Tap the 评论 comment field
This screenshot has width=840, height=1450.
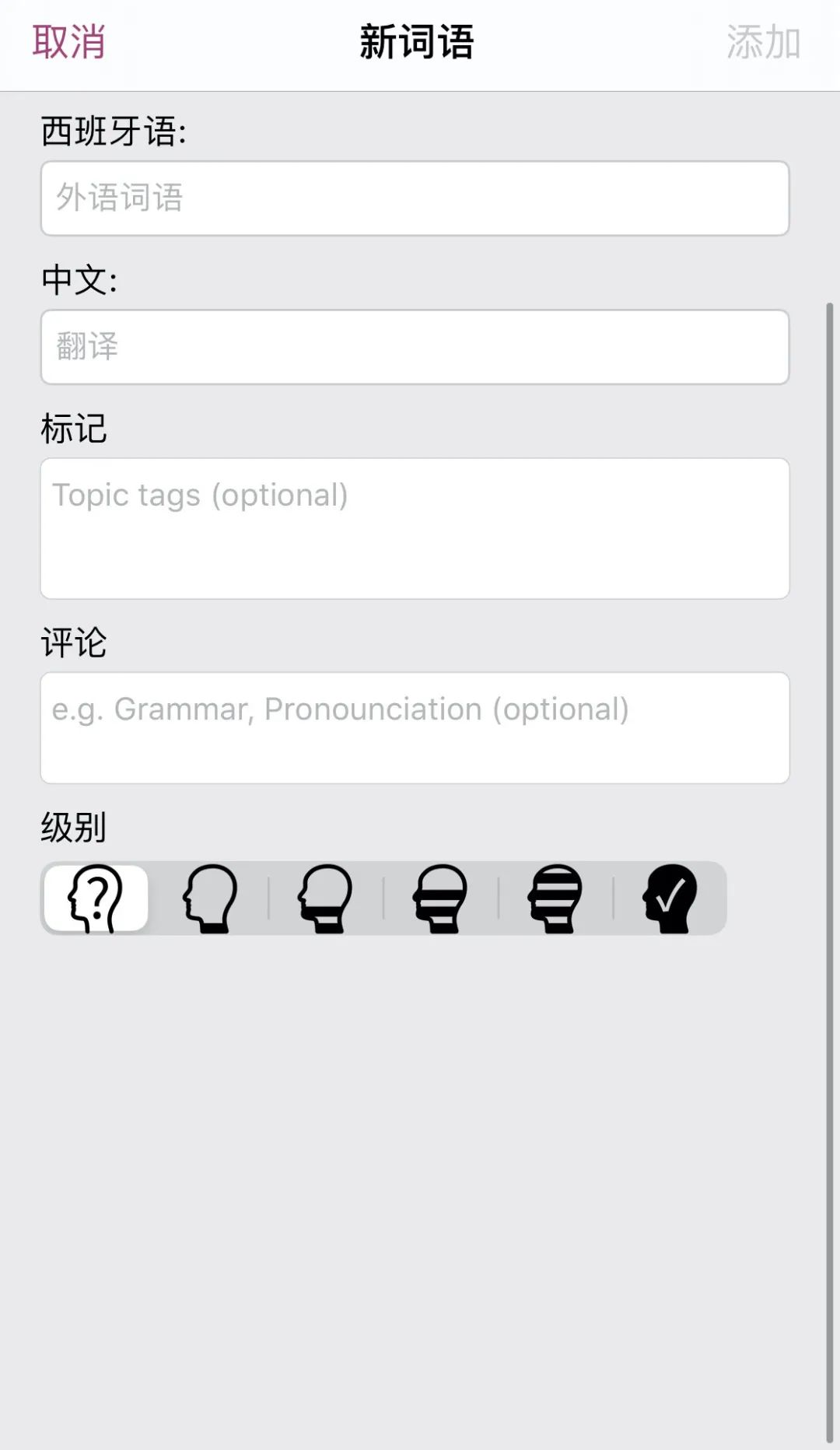click(415, 727)
